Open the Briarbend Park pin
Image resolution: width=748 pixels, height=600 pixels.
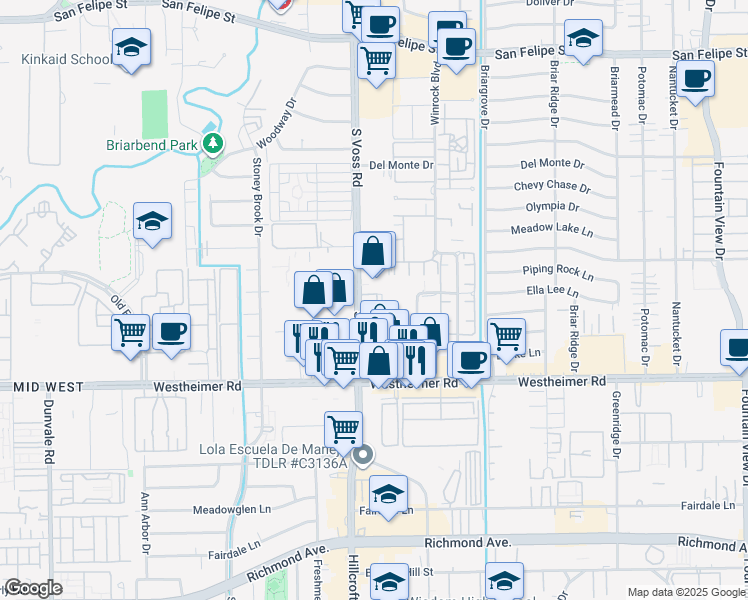(213, 144)
